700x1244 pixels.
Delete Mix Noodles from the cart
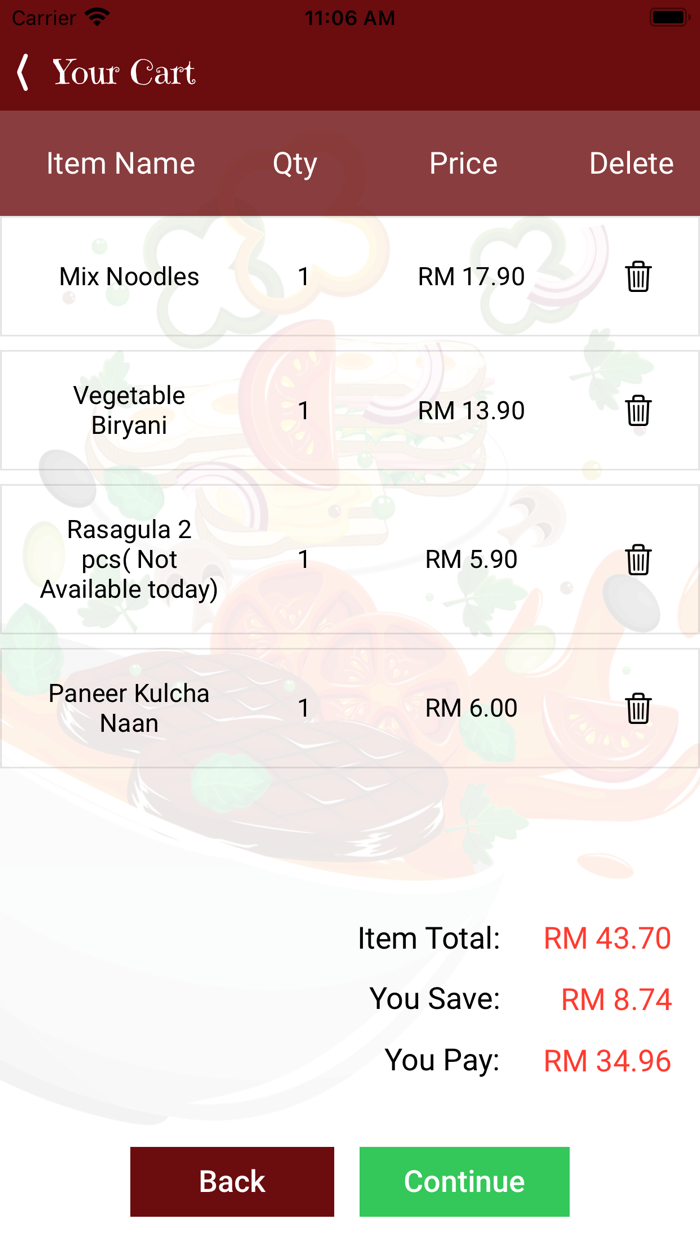point(638,276)
